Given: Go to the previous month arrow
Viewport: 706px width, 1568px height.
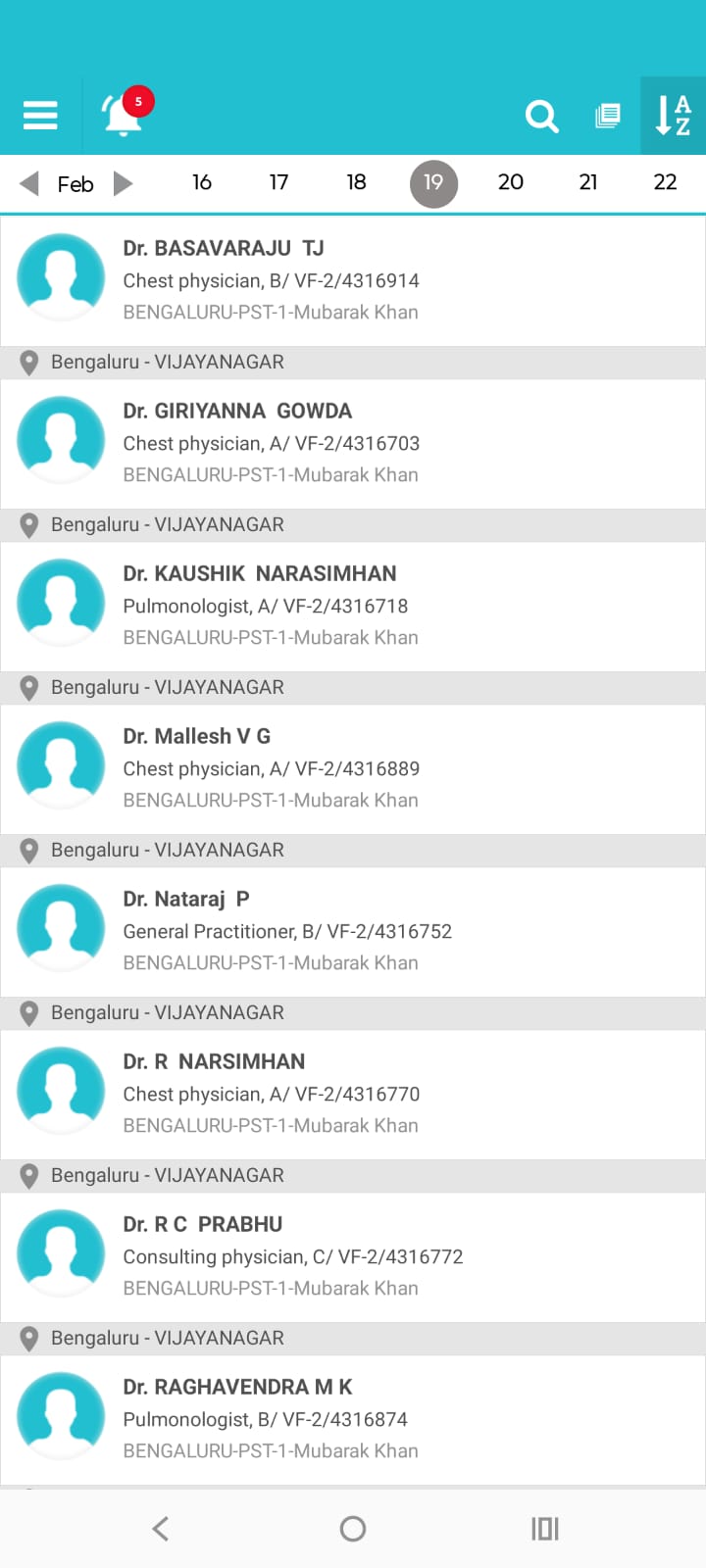Looking at the screenshot, I should (29, 183).
